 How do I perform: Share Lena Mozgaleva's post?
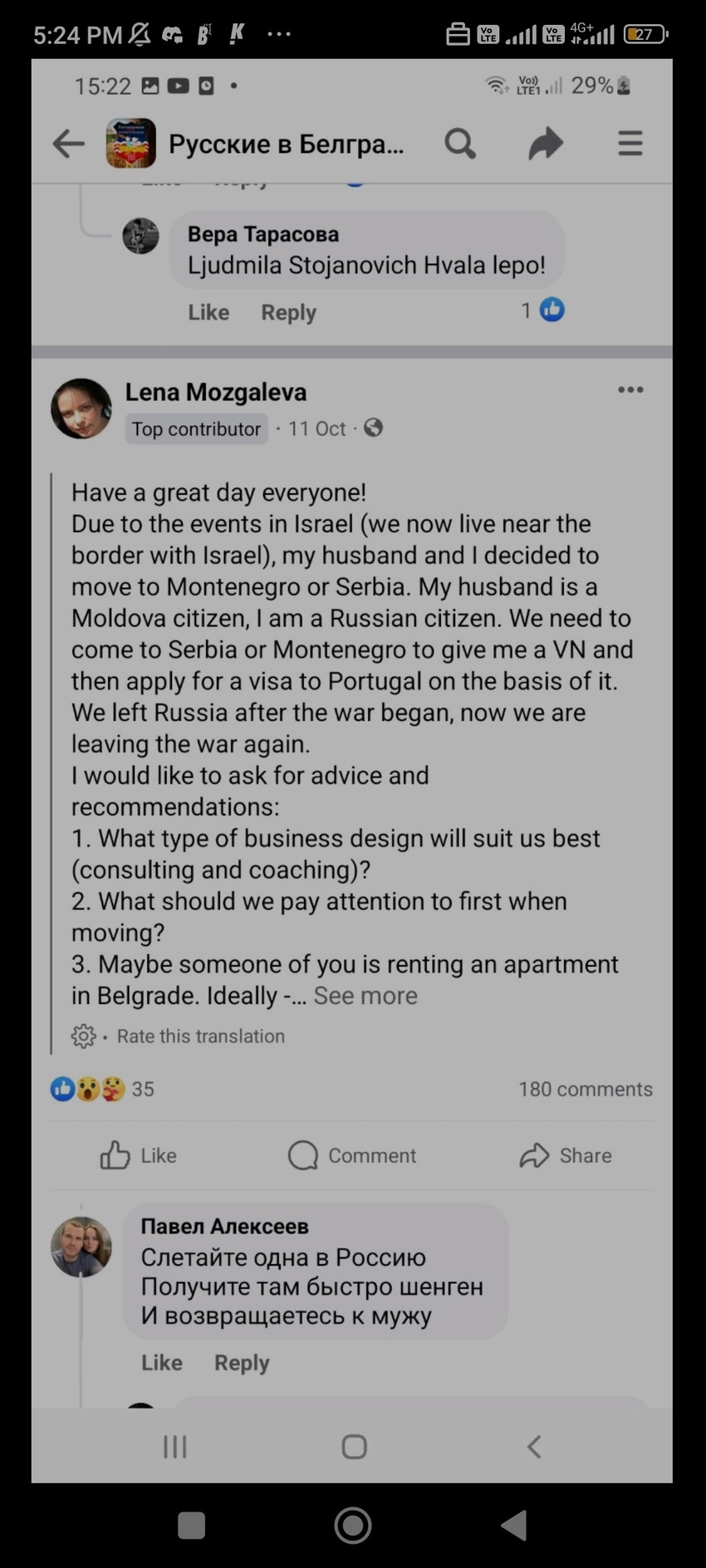[x=566, y=1155]
